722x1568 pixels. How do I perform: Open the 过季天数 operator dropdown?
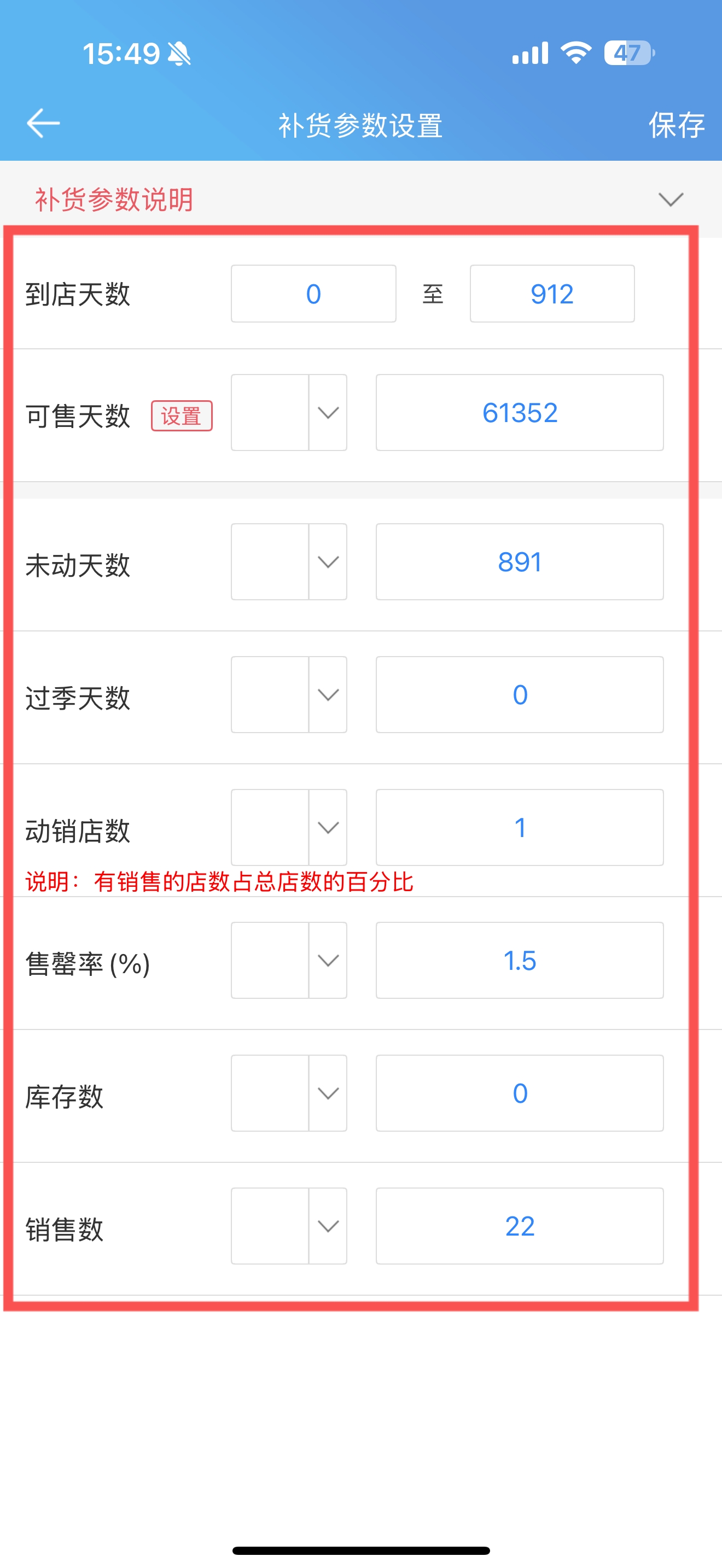[x=289, y=694]
